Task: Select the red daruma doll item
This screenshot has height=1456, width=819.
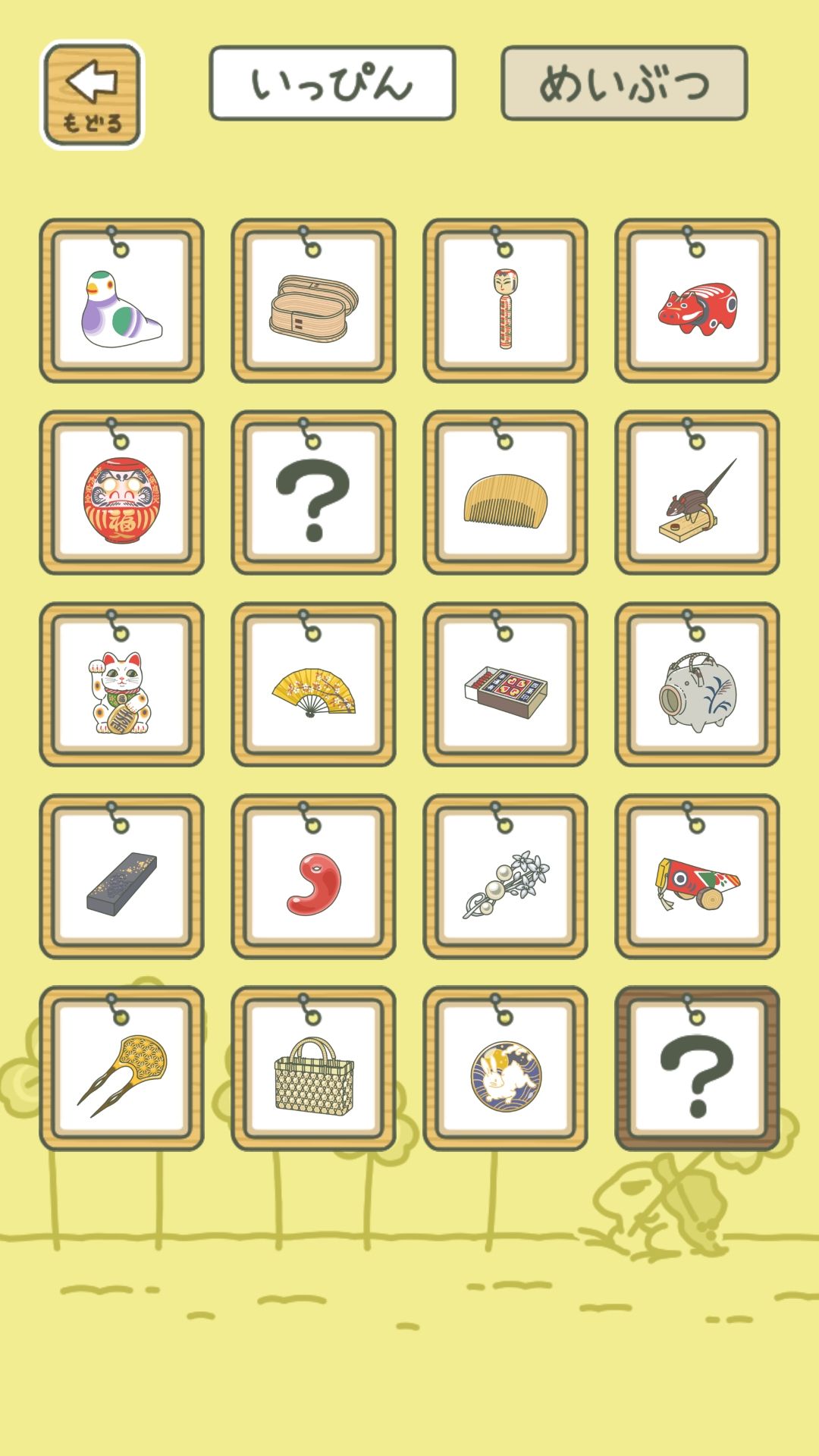Action: (121, 493)
